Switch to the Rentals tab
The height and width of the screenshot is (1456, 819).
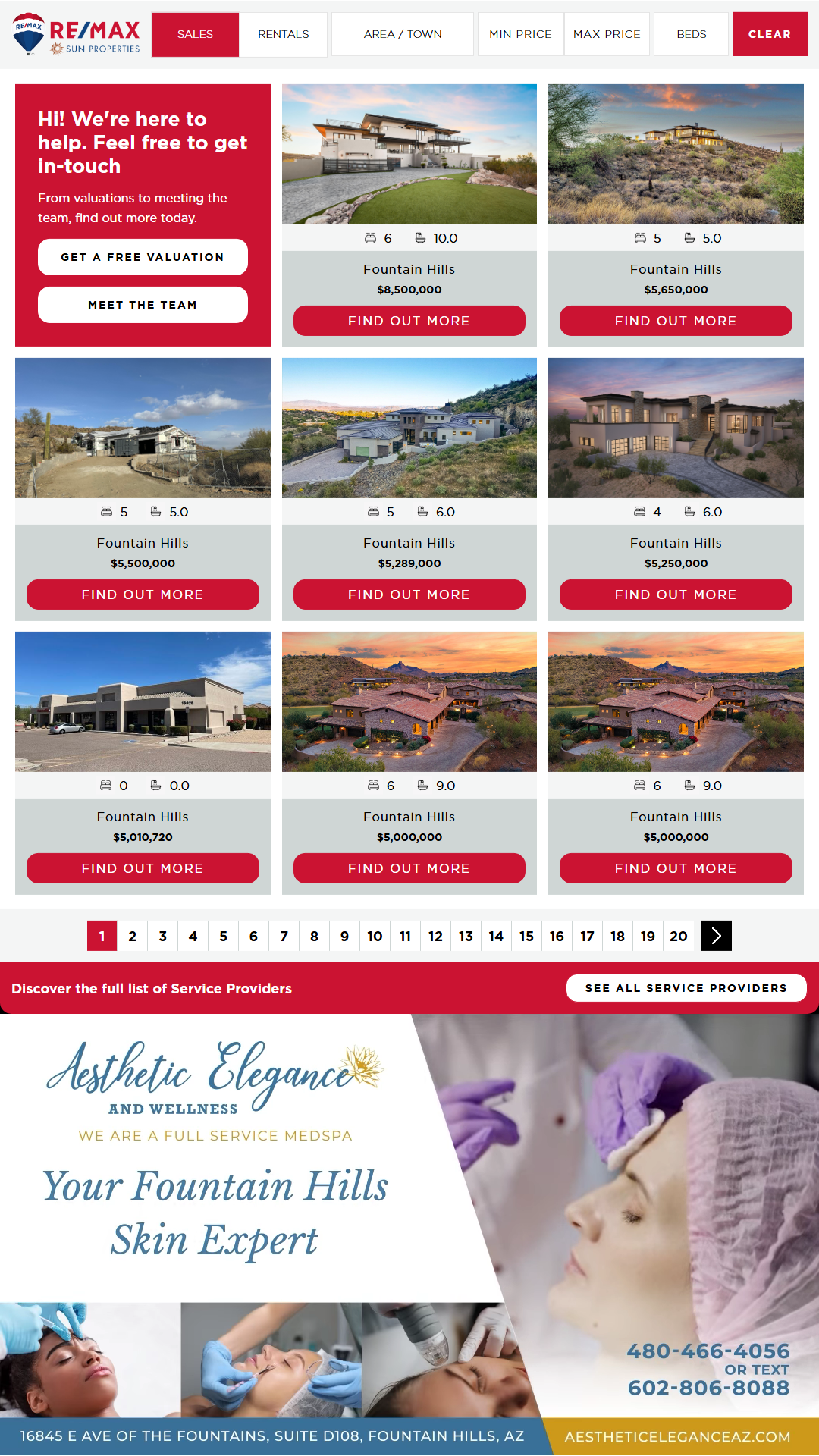coord(283,34)
